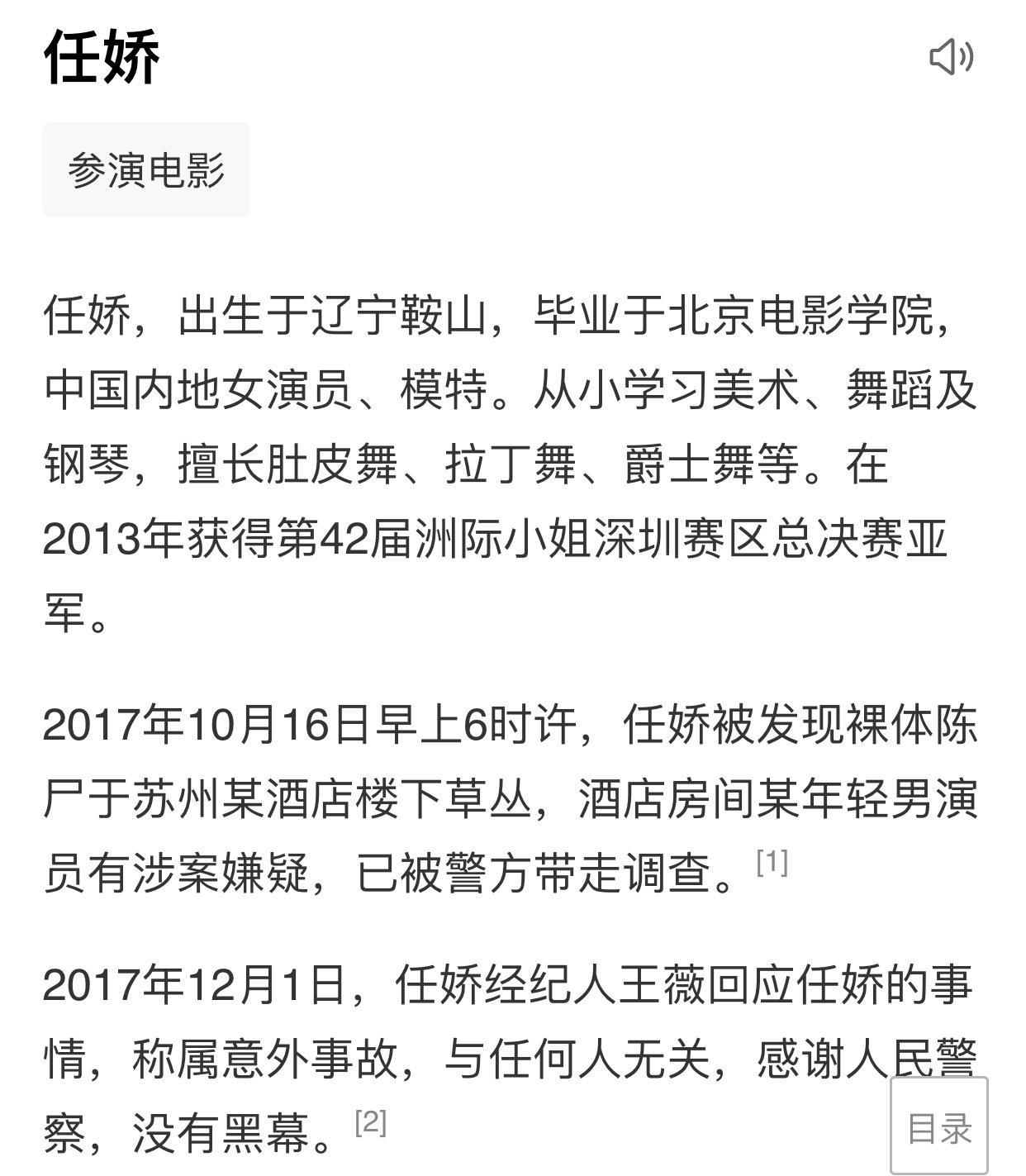Open reference footnote [1]
Screen dimensions: 1026x1176
(x=772, y=862)
